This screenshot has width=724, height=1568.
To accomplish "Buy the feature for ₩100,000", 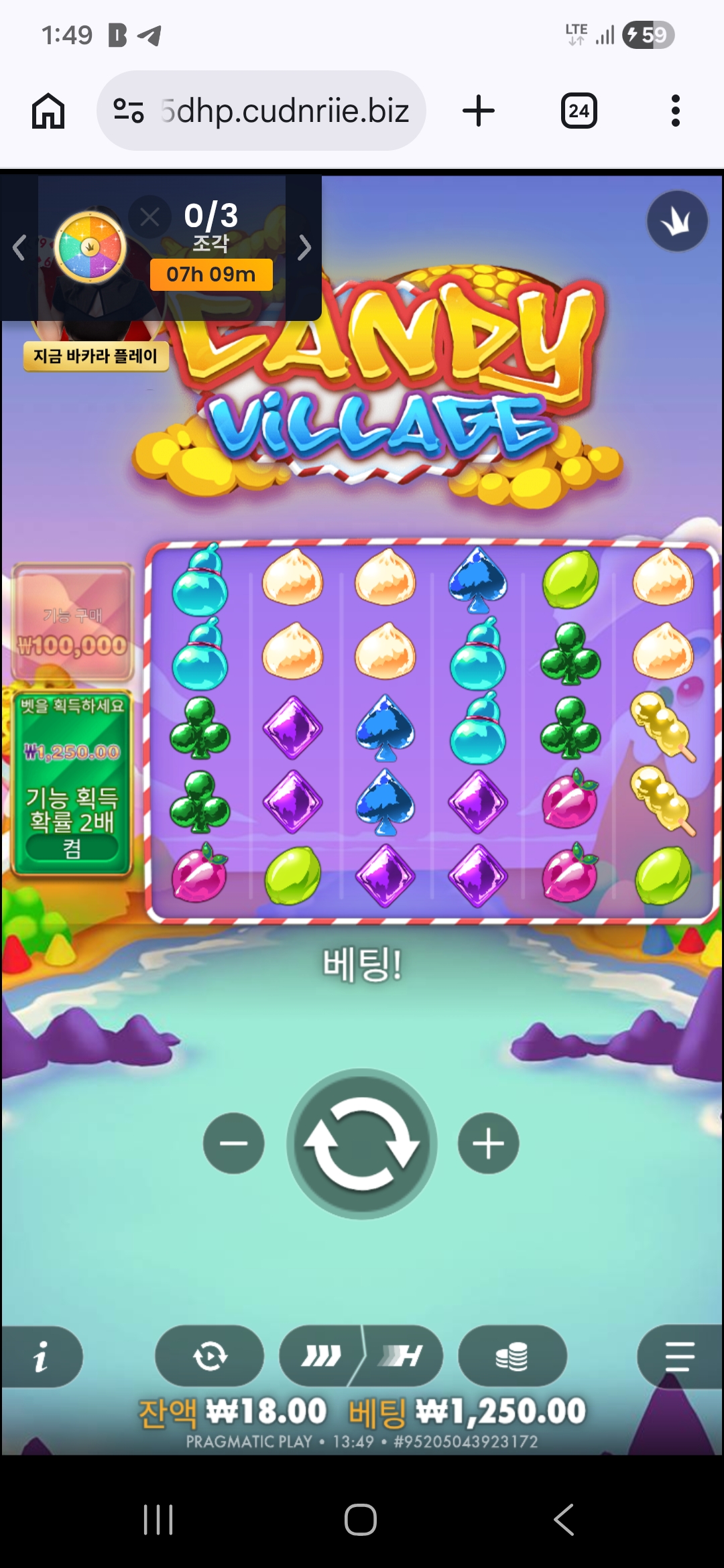I will pos(72,623).
